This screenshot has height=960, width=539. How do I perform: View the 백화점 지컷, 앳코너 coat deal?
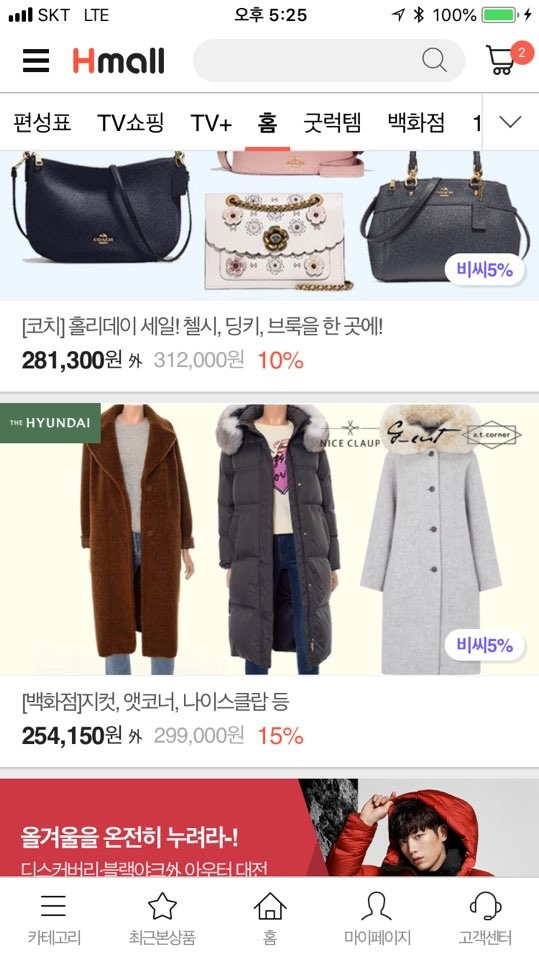coord(270,585)
